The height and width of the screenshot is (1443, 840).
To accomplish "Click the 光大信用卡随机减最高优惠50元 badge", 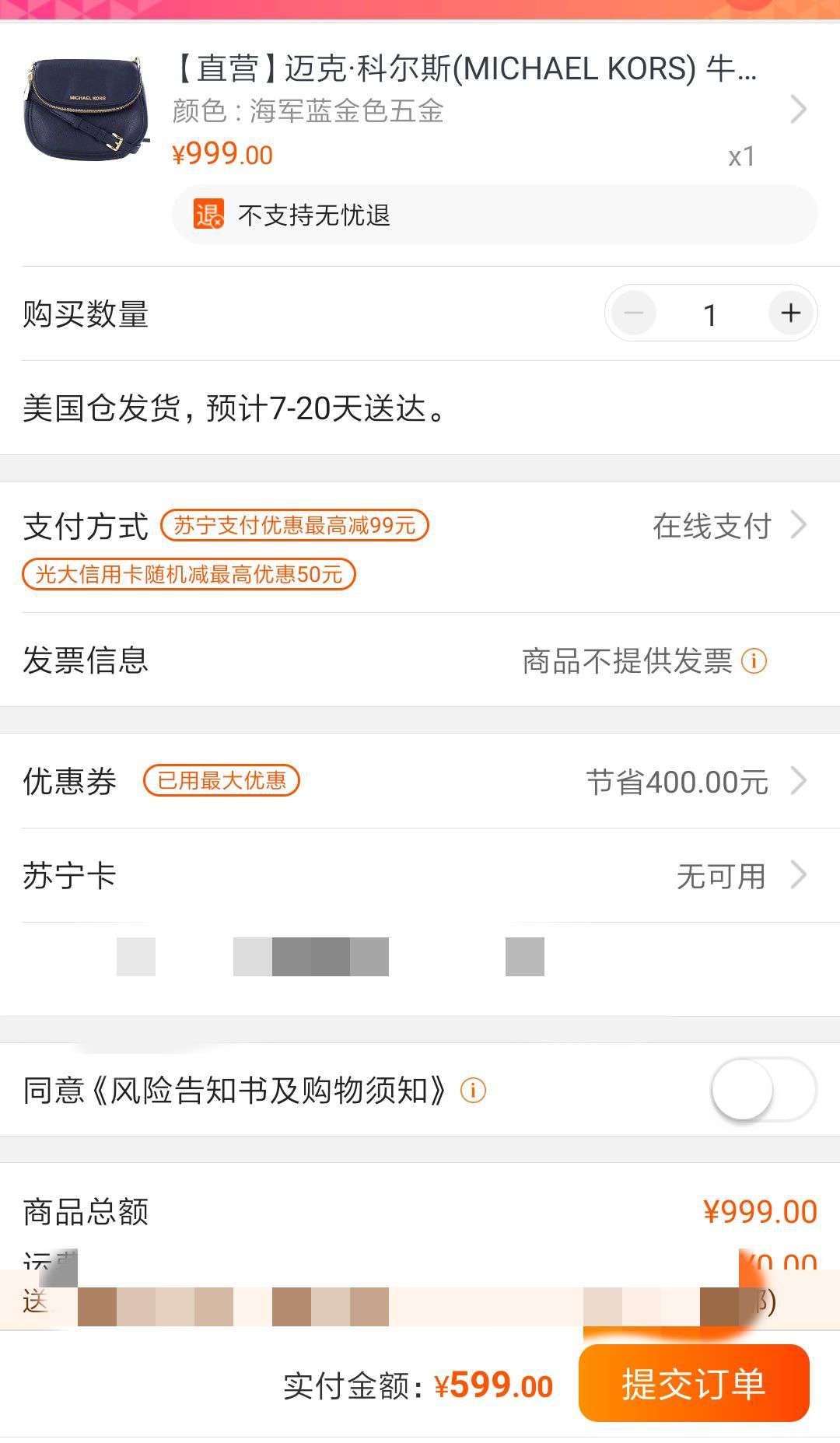I will point(189,576).
